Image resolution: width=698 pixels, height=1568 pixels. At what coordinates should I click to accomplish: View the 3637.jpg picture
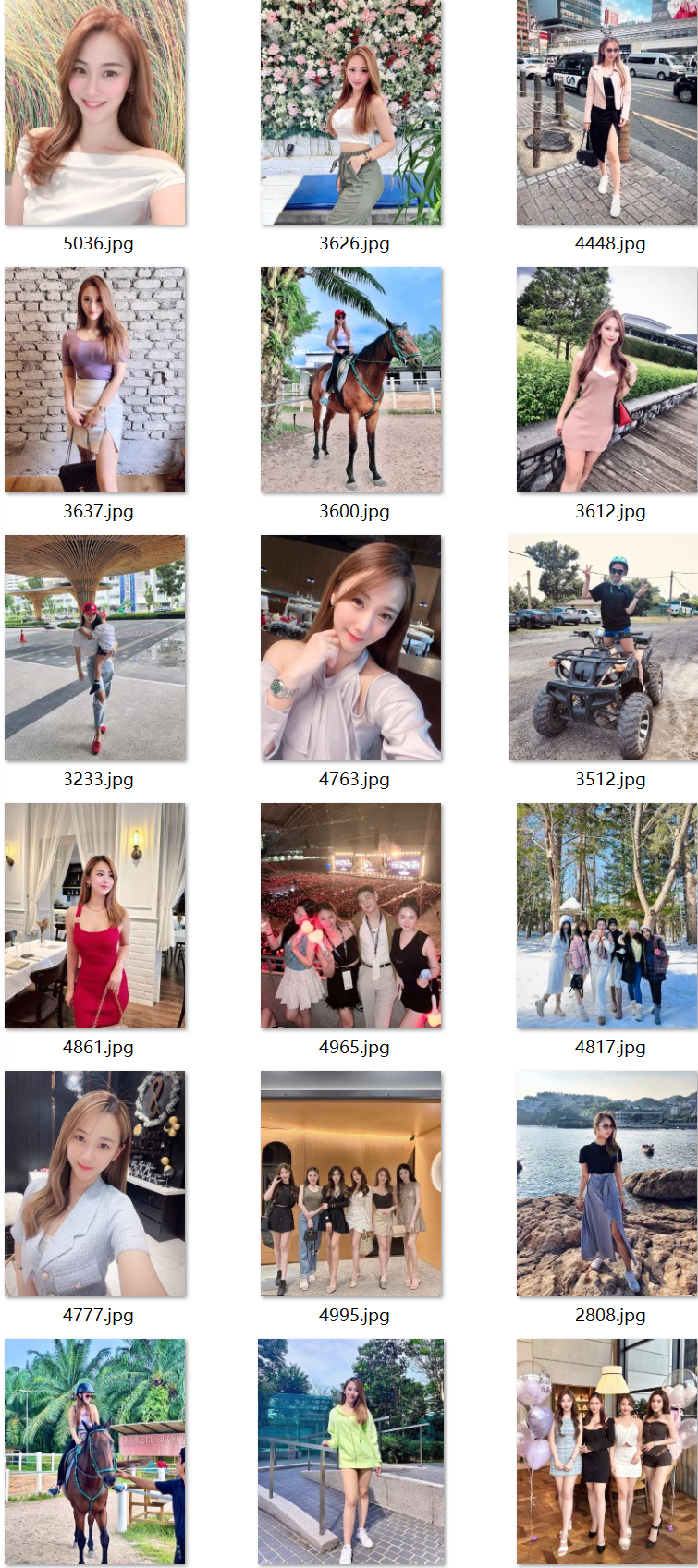(95, 380)
